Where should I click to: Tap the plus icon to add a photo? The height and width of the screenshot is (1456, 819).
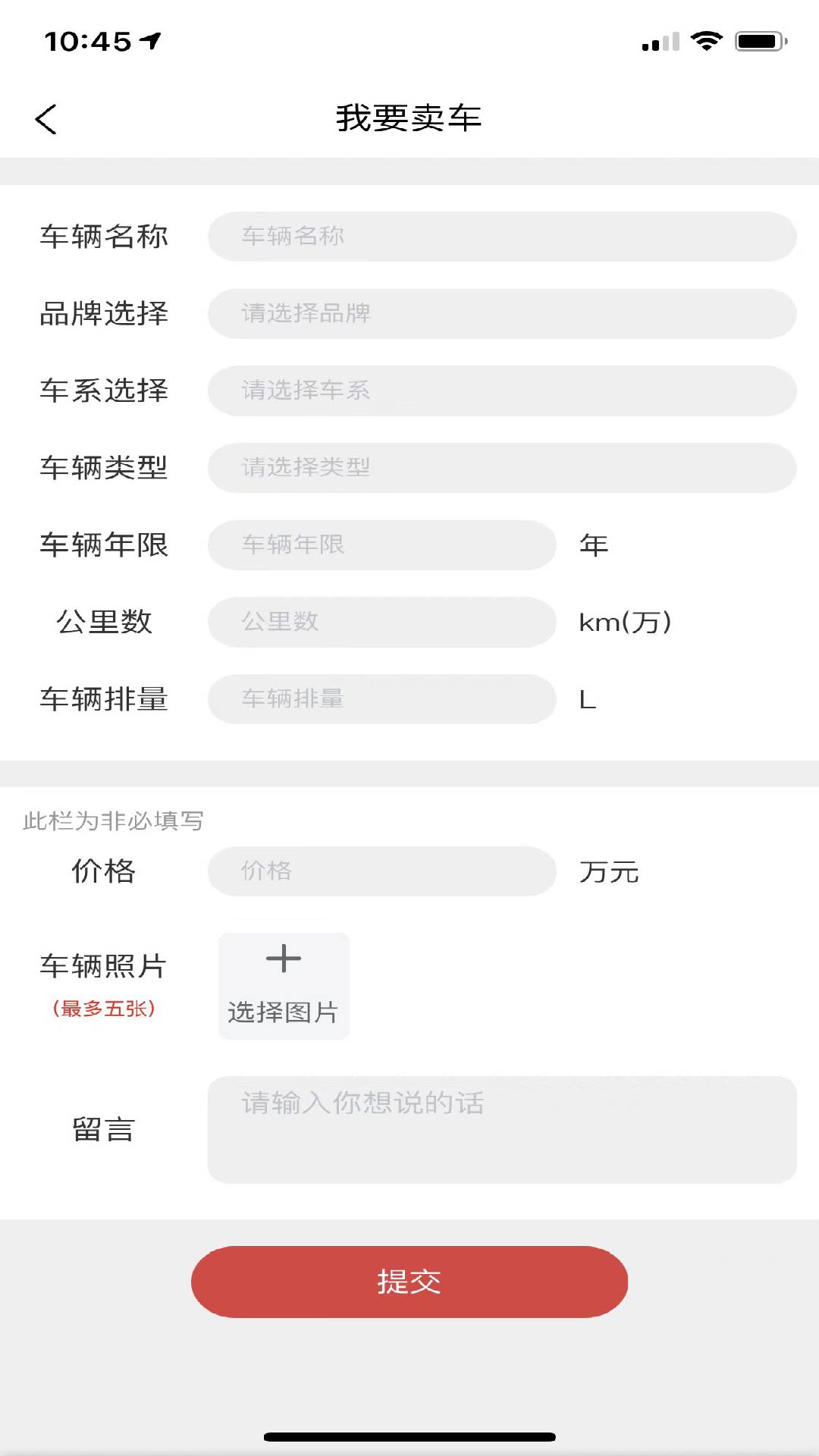[x=283, y=958]
